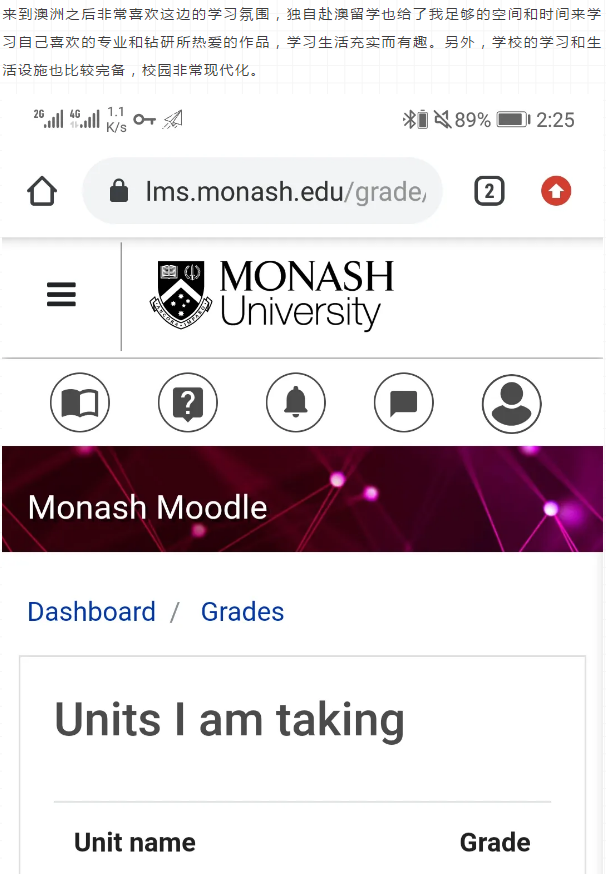Open the messages chat icon
This screenshot has width=606, height=874.
coord(404,403)
